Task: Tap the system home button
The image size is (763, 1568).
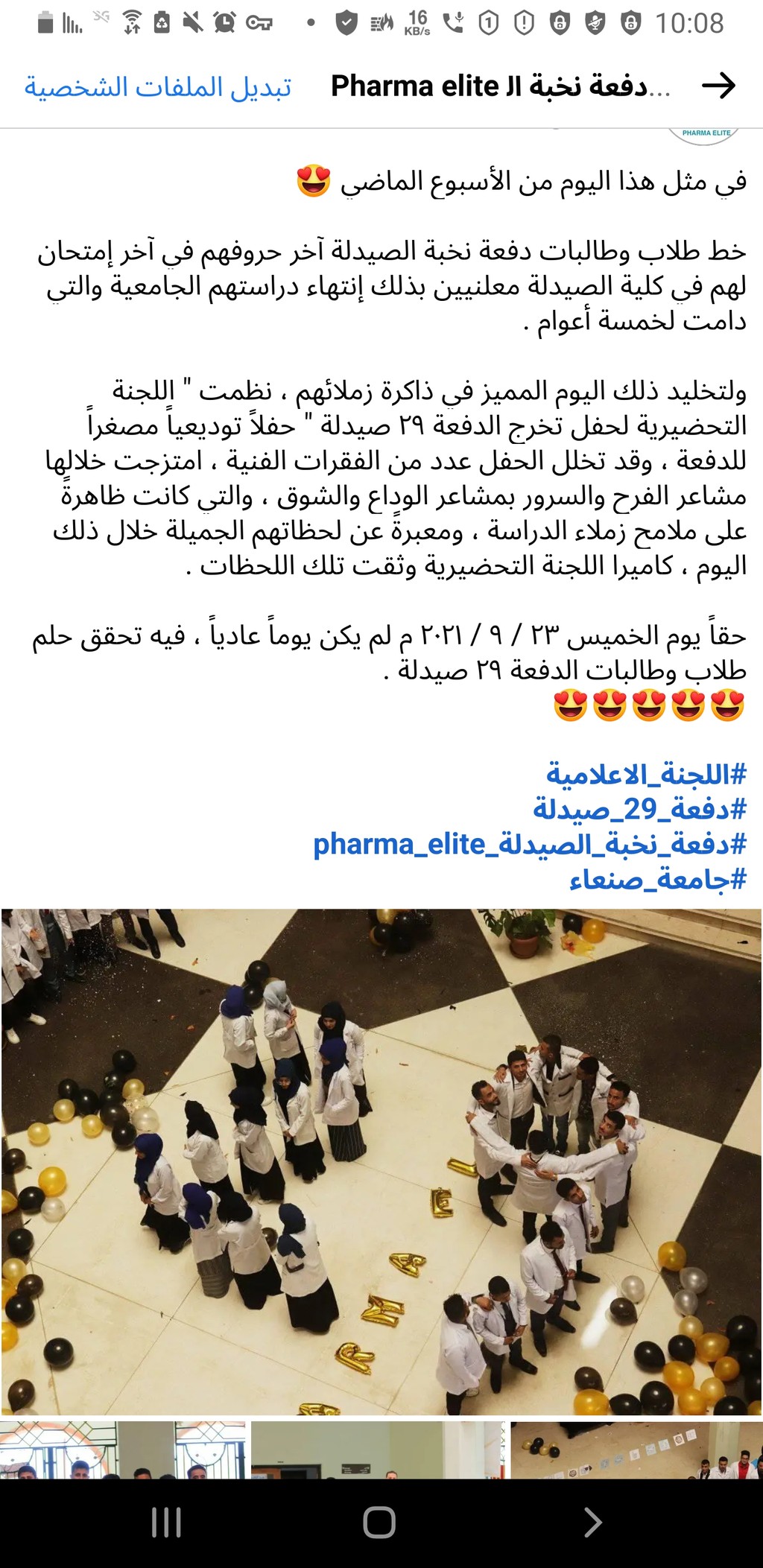Action: click(379, 1523)
